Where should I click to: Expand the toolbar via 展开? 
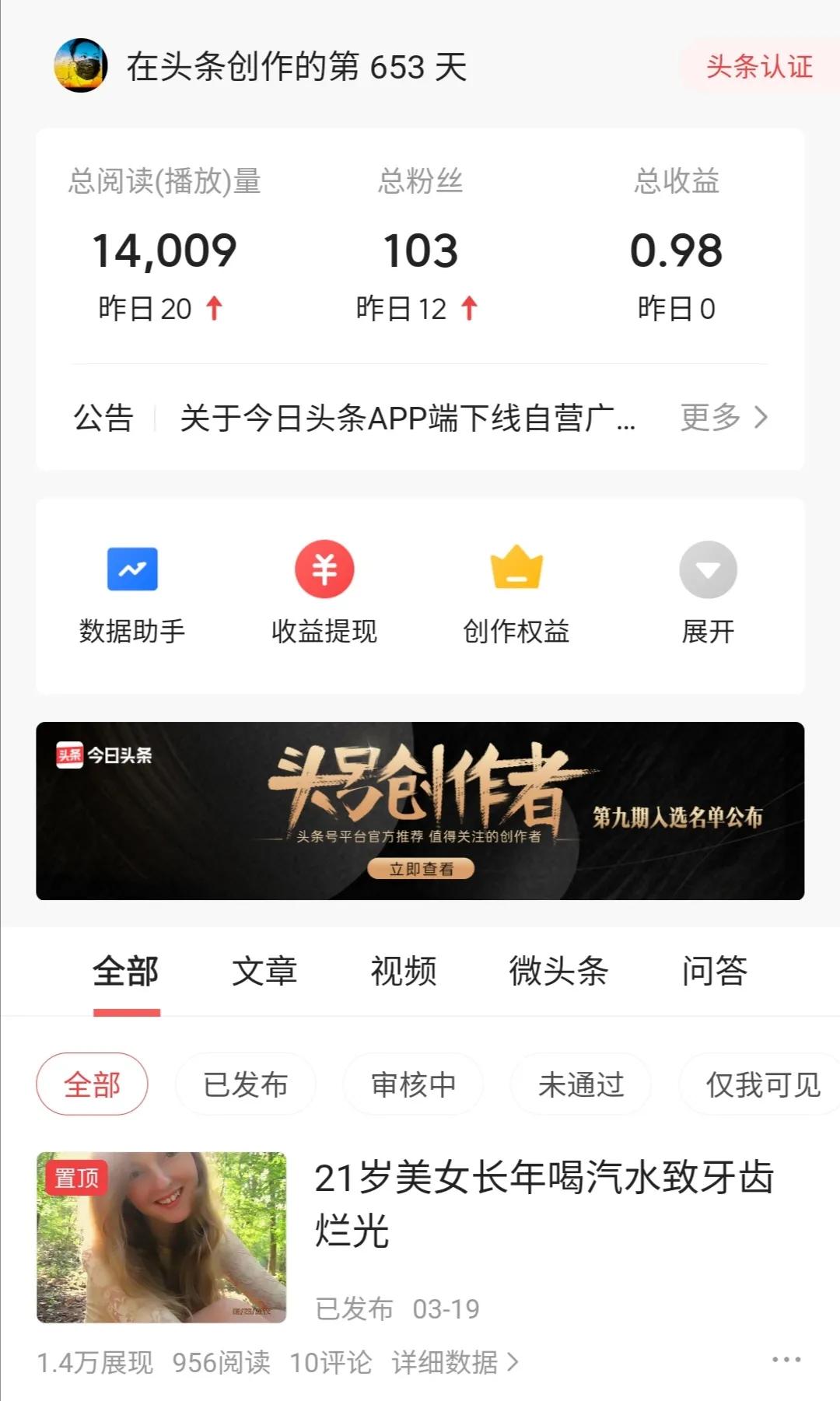click(708, 591)
